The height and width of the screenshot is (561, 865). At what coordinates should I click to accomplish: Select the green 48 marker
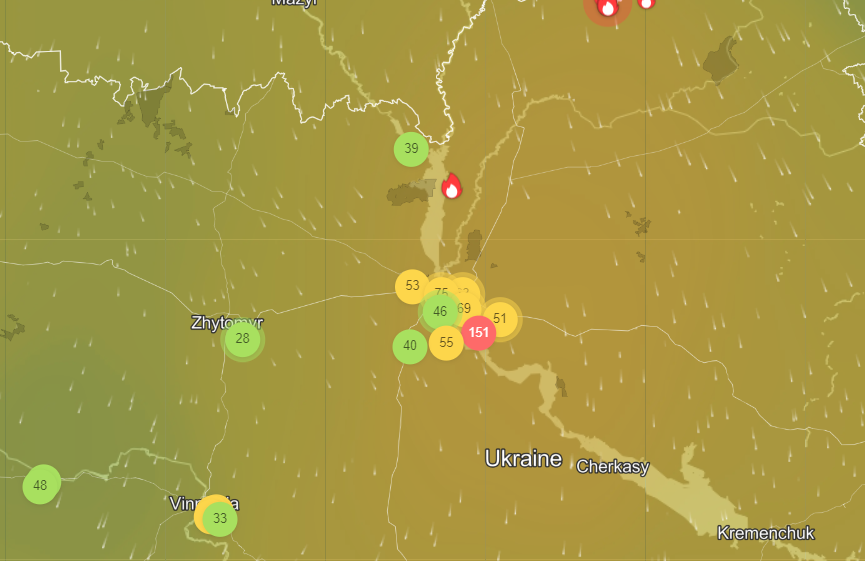click(x=41, y=485)
